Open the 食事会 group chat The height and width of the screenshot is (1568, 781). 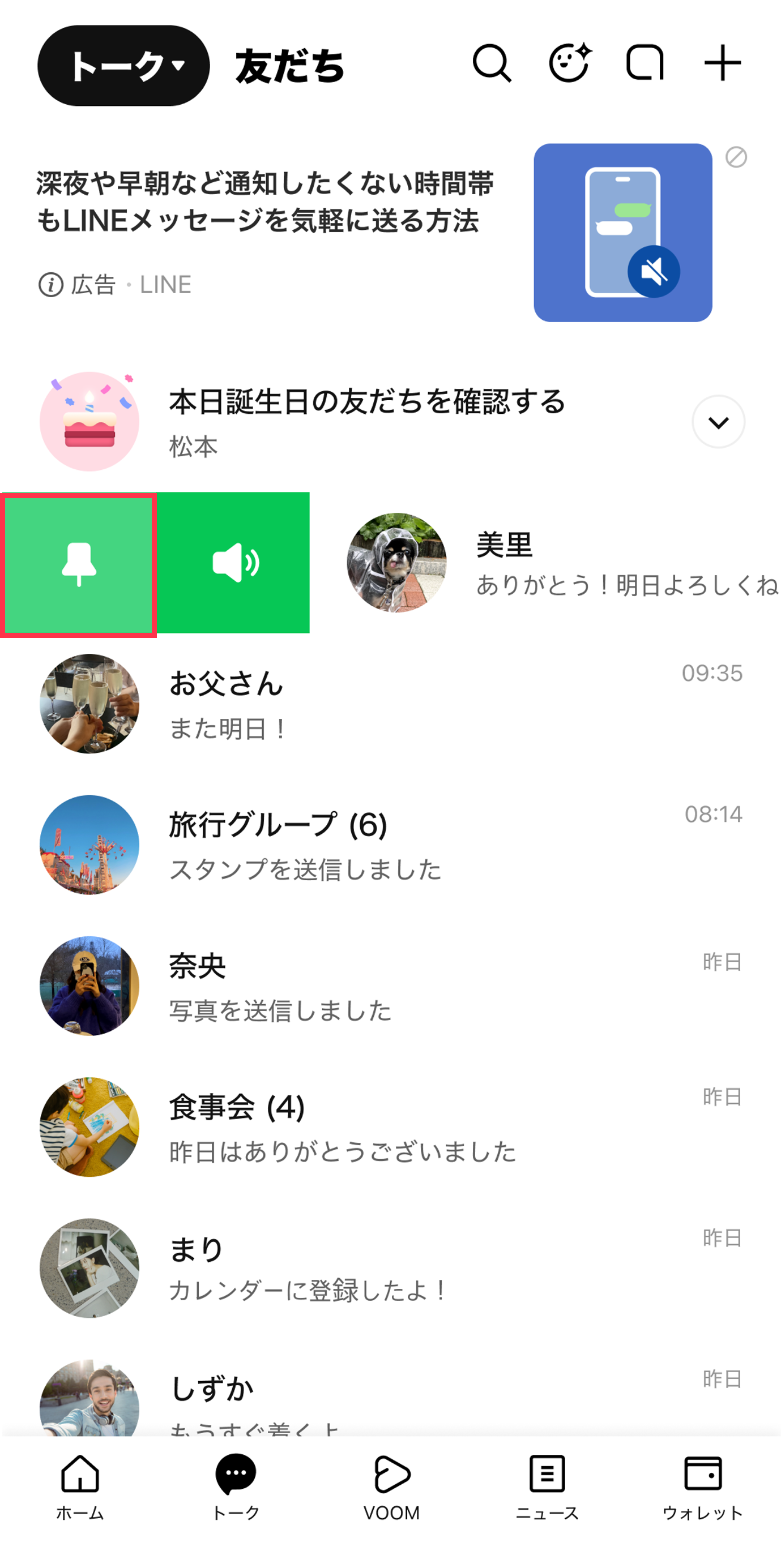click(390, 1127)
